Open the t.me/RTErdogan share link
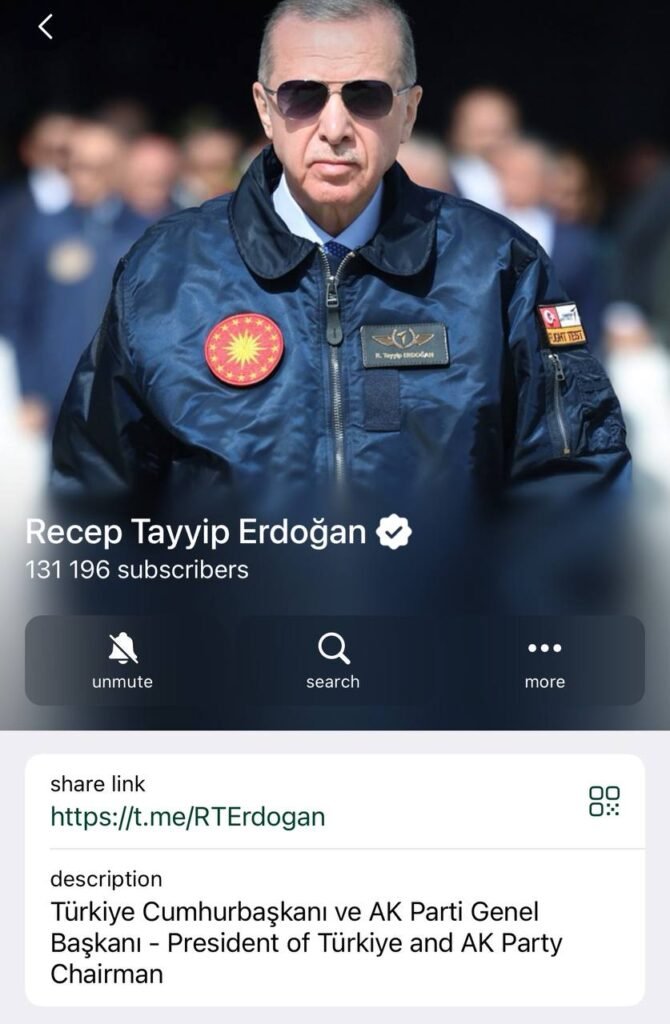 tap(188, 816)
